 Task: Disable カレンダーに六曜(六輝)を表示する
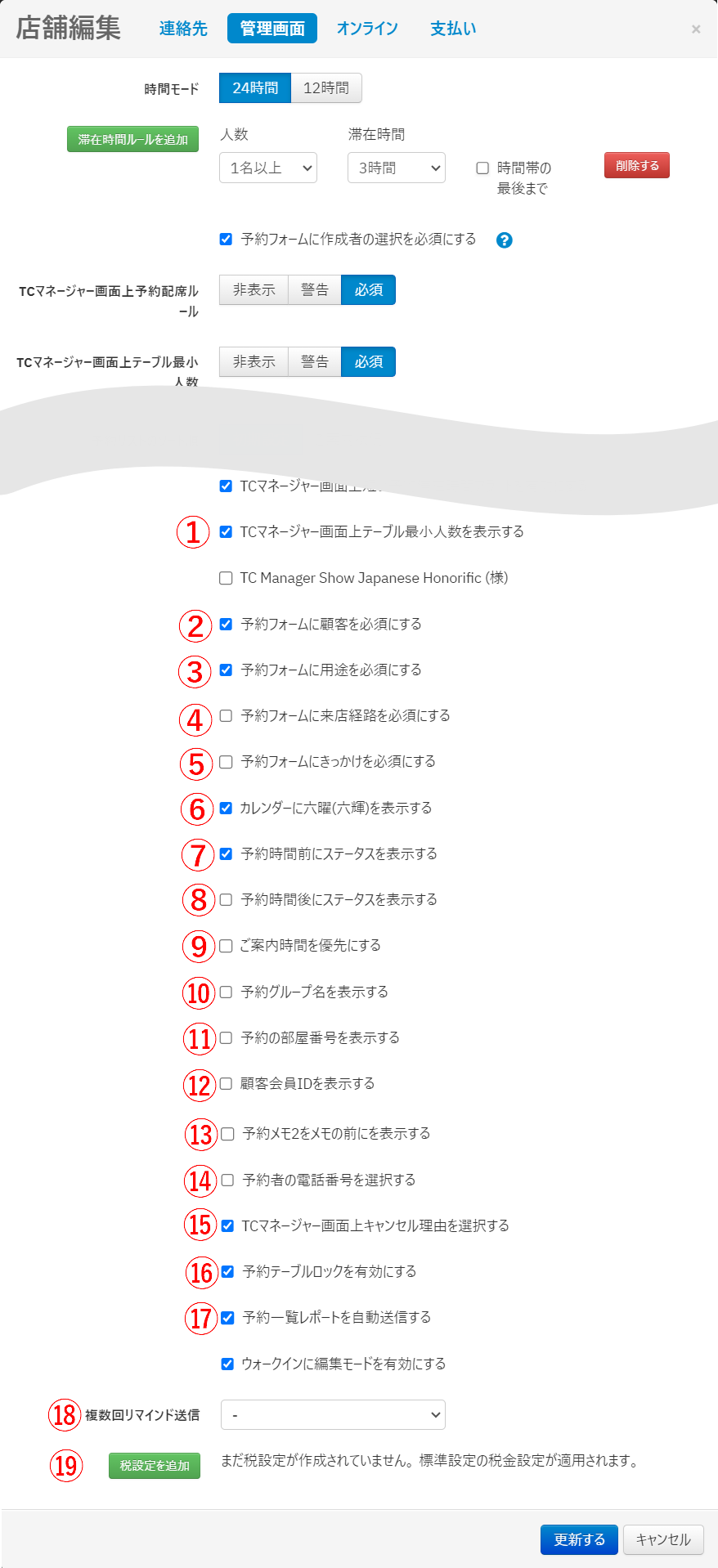[x=226, y=808]
